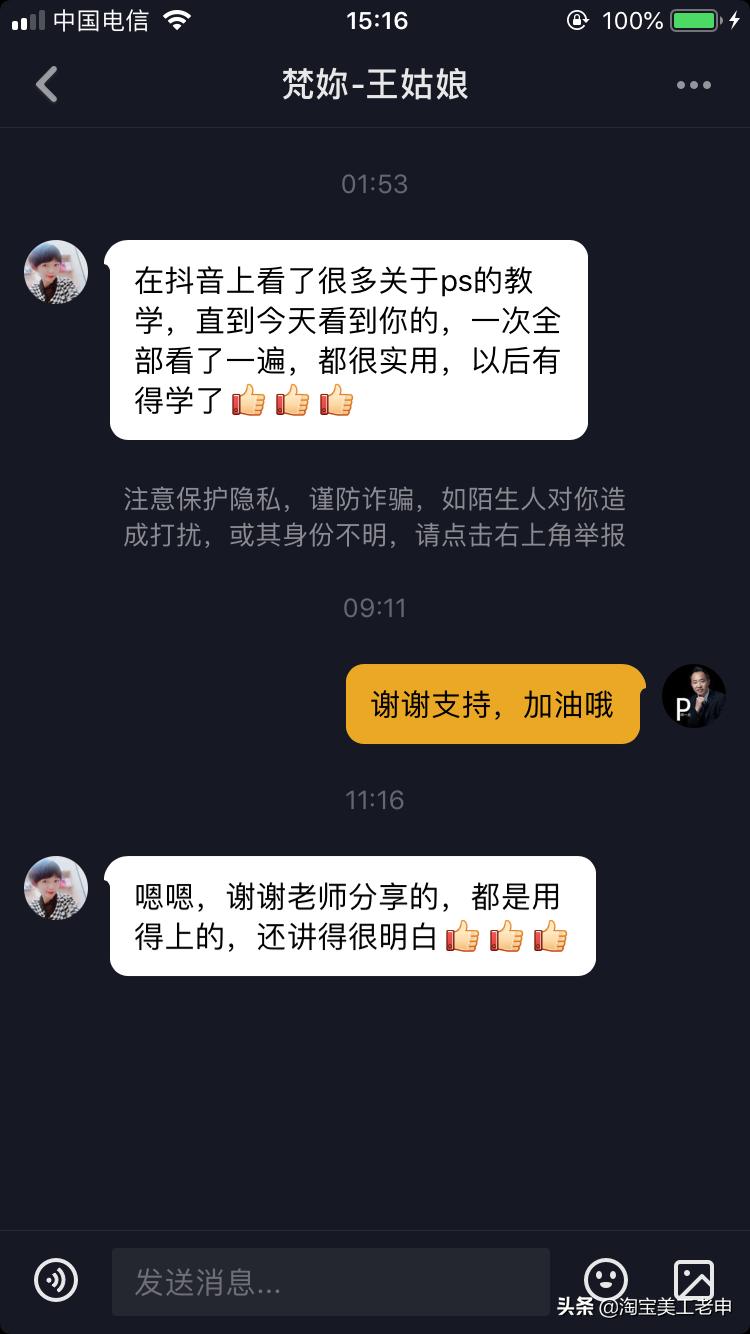The height and width of the screenshot is (1334, 750).
Task: Tap the 嗯嗯谢谢老师 message bubble
Action: [x=351, y=915]
